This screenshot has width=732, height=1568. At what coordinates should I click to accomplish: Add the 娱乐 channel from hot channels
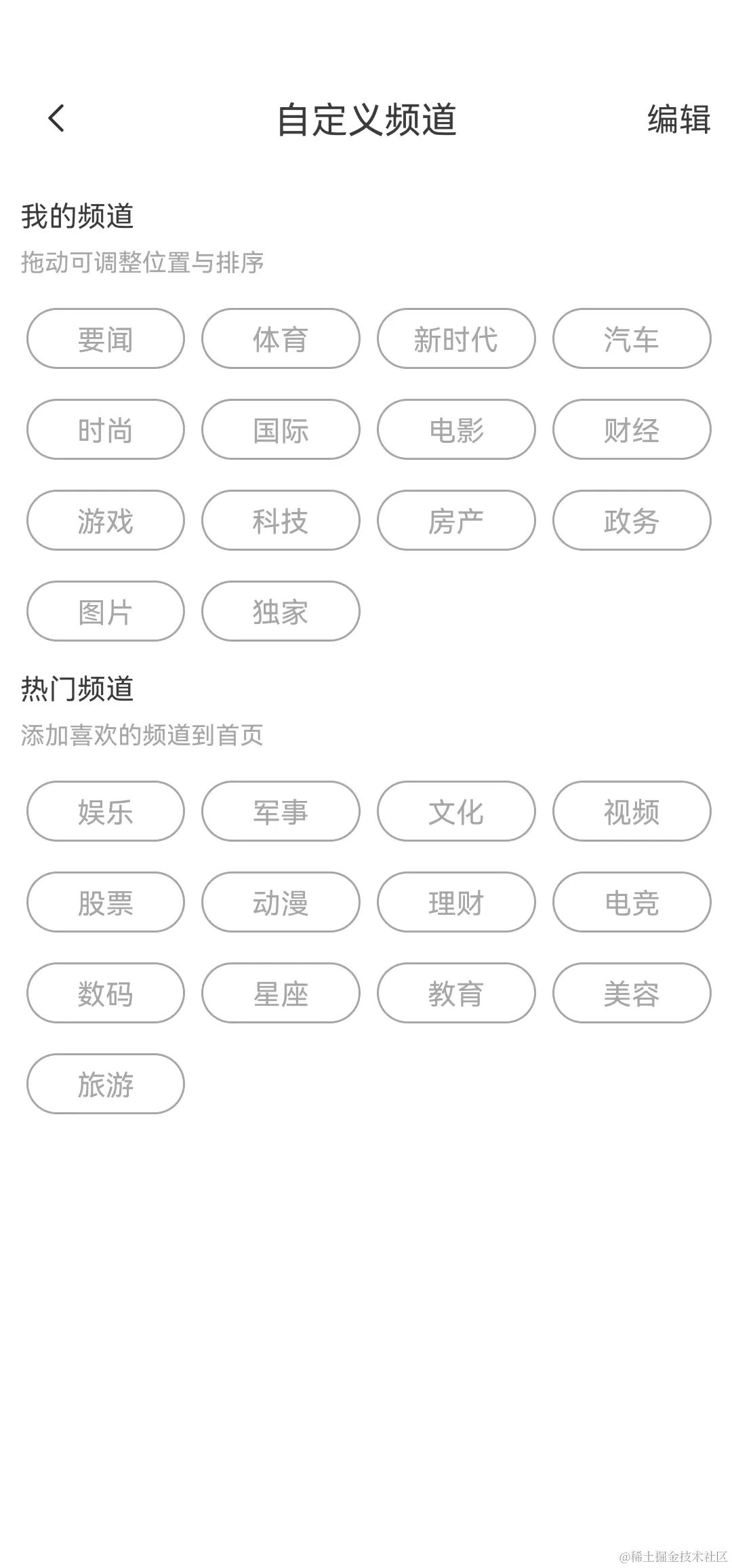click(106, 812)
